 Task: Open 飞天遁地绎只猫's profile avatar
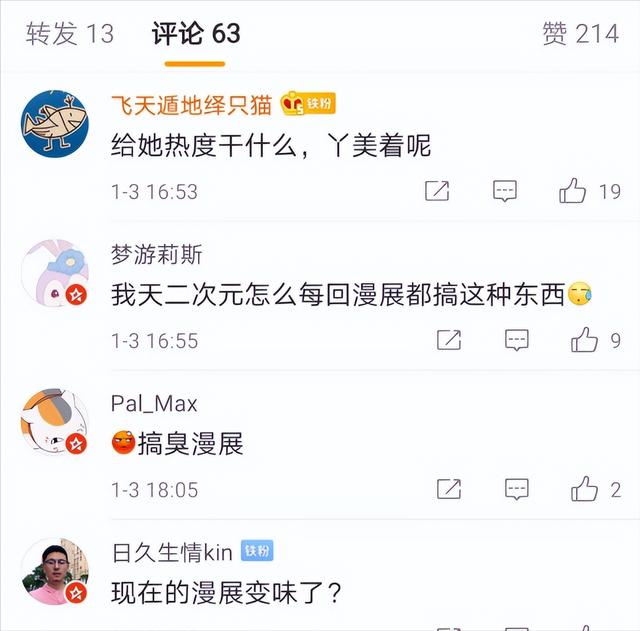55,122
